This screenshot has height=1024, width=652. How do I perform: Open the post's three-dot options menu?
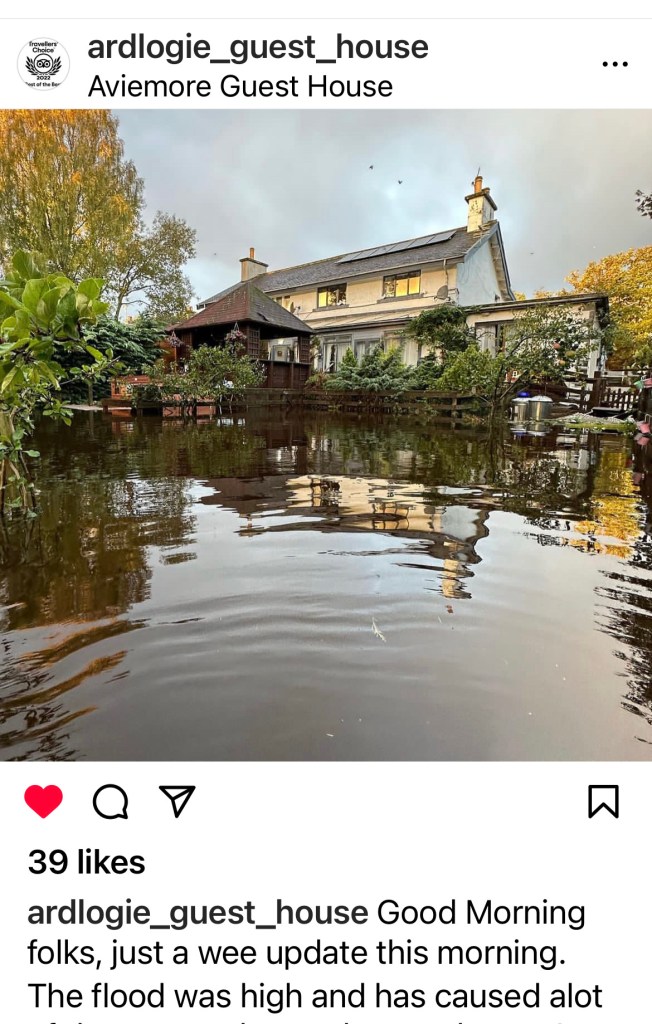[614, 64]
